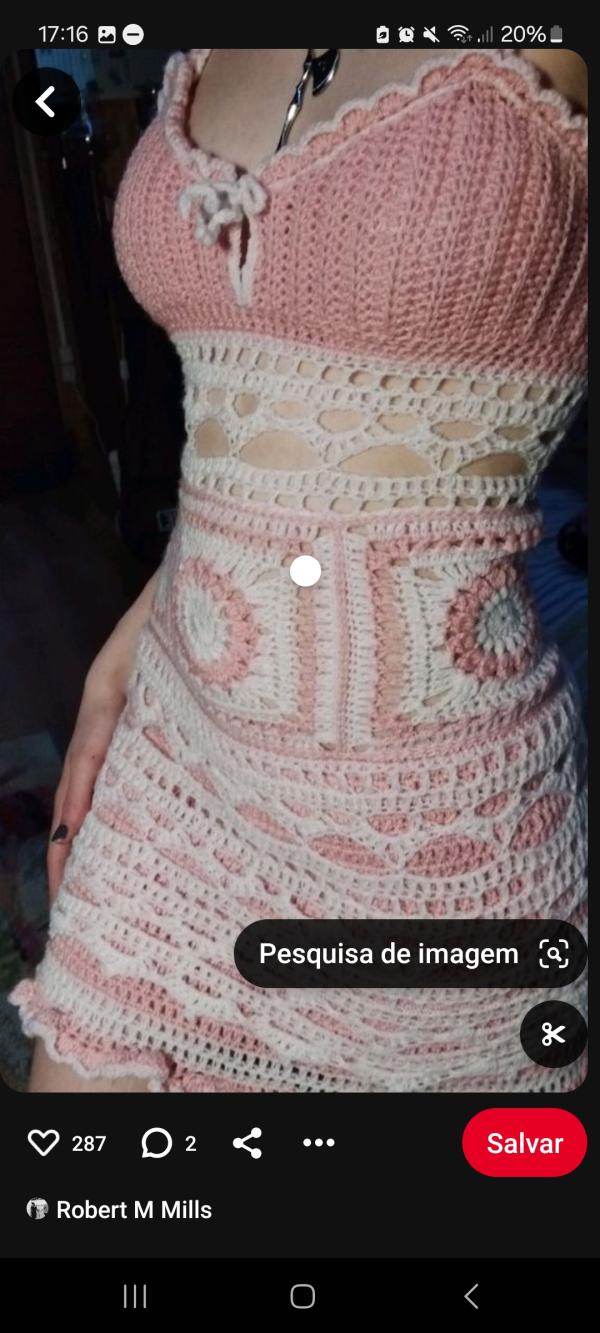Go back using the top-left arrow
This screenshot has height=1333, width=600.
point(46,102)
